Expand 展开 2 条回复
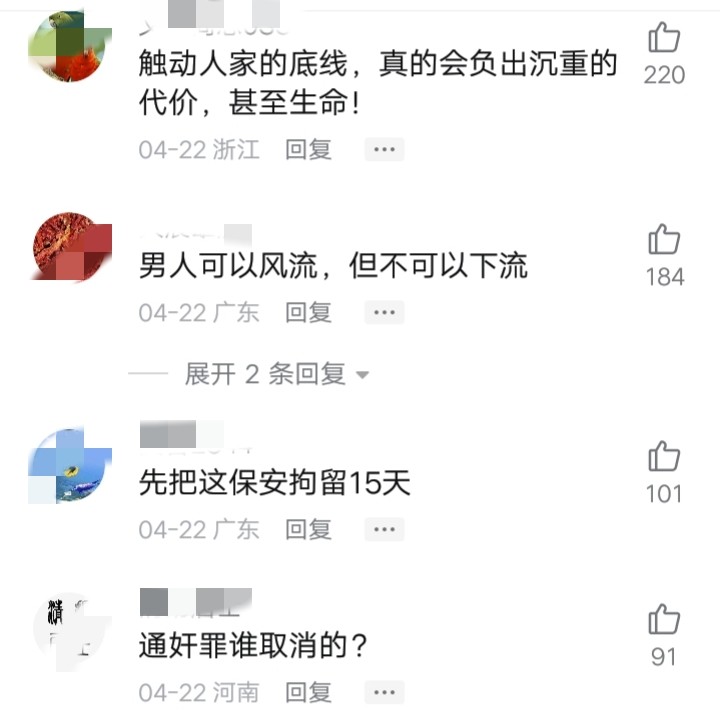The image size is (720, 720). point(276,374)
